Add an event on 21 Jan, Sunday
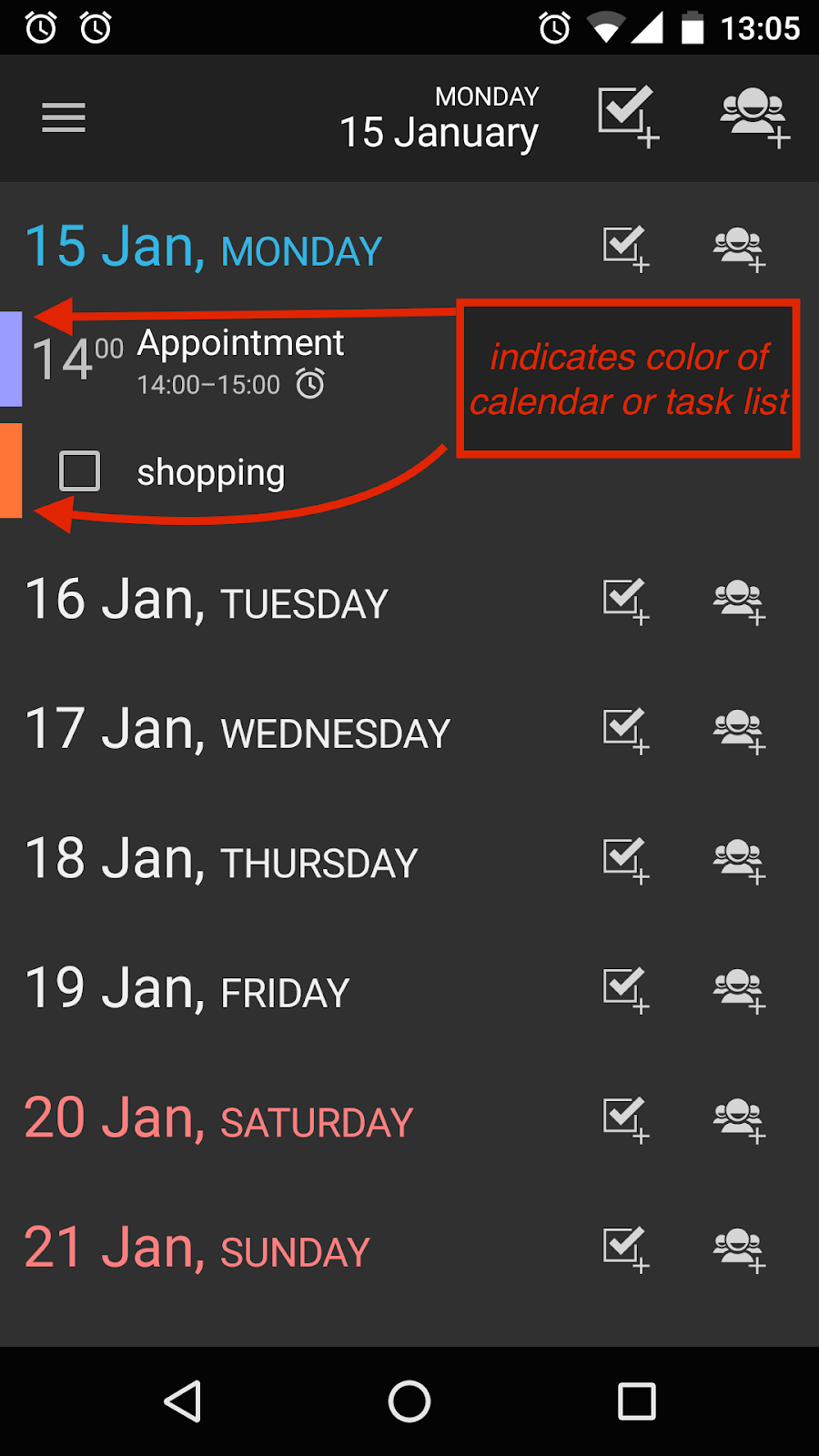 tap(739, 1249)
